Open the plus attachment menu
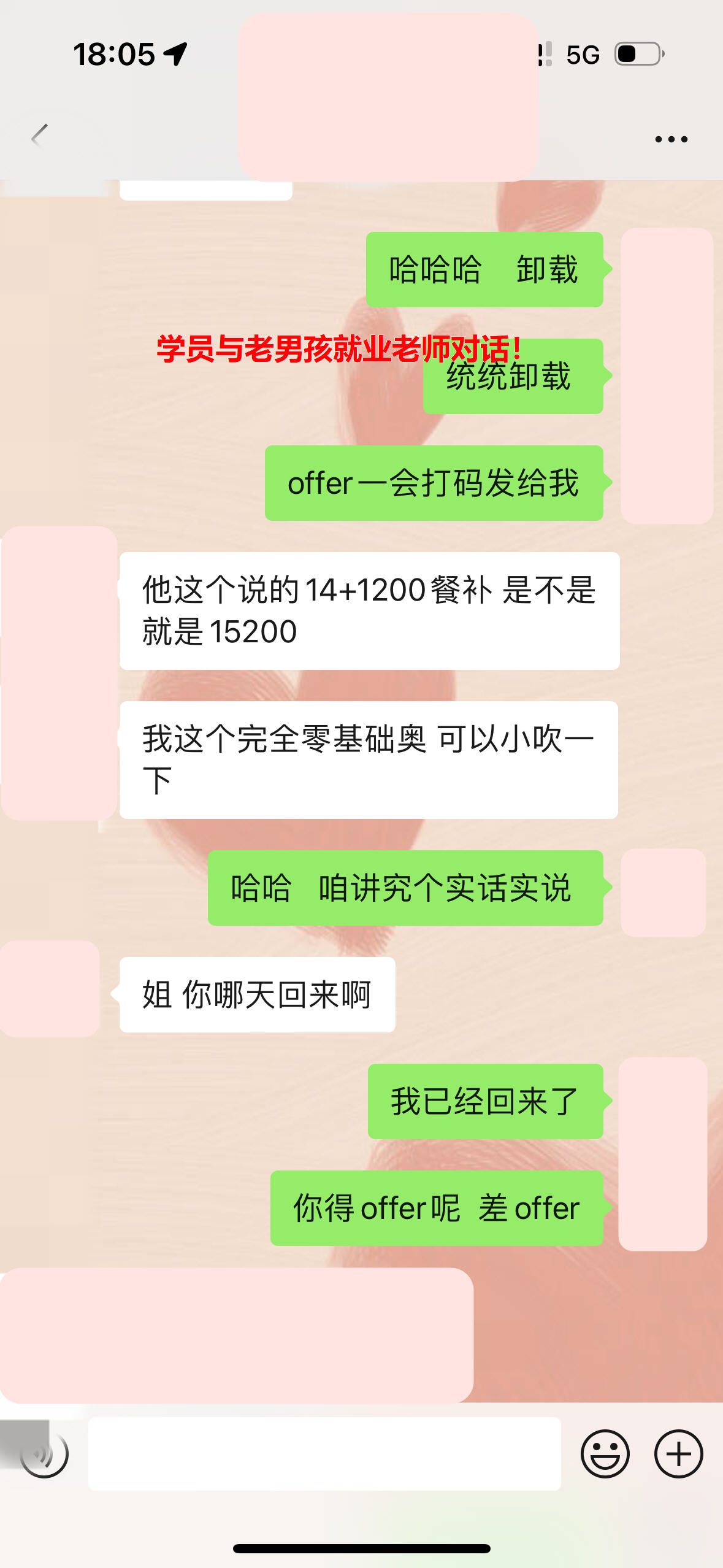723x1568 pixels. point(678,1453)
